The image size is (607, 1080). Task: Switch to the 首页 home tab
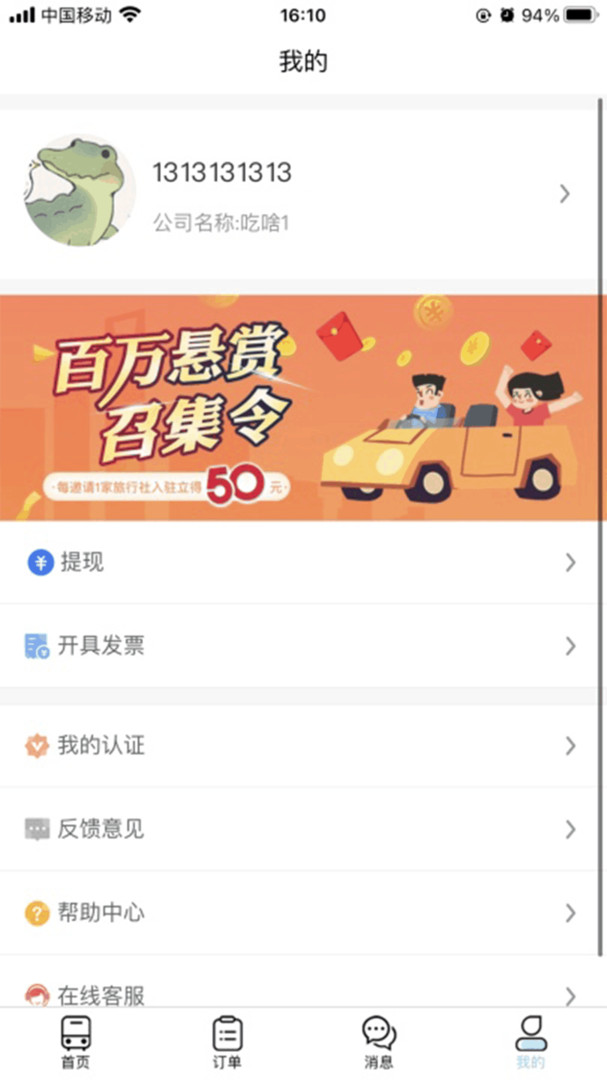tap(76, 1042)
